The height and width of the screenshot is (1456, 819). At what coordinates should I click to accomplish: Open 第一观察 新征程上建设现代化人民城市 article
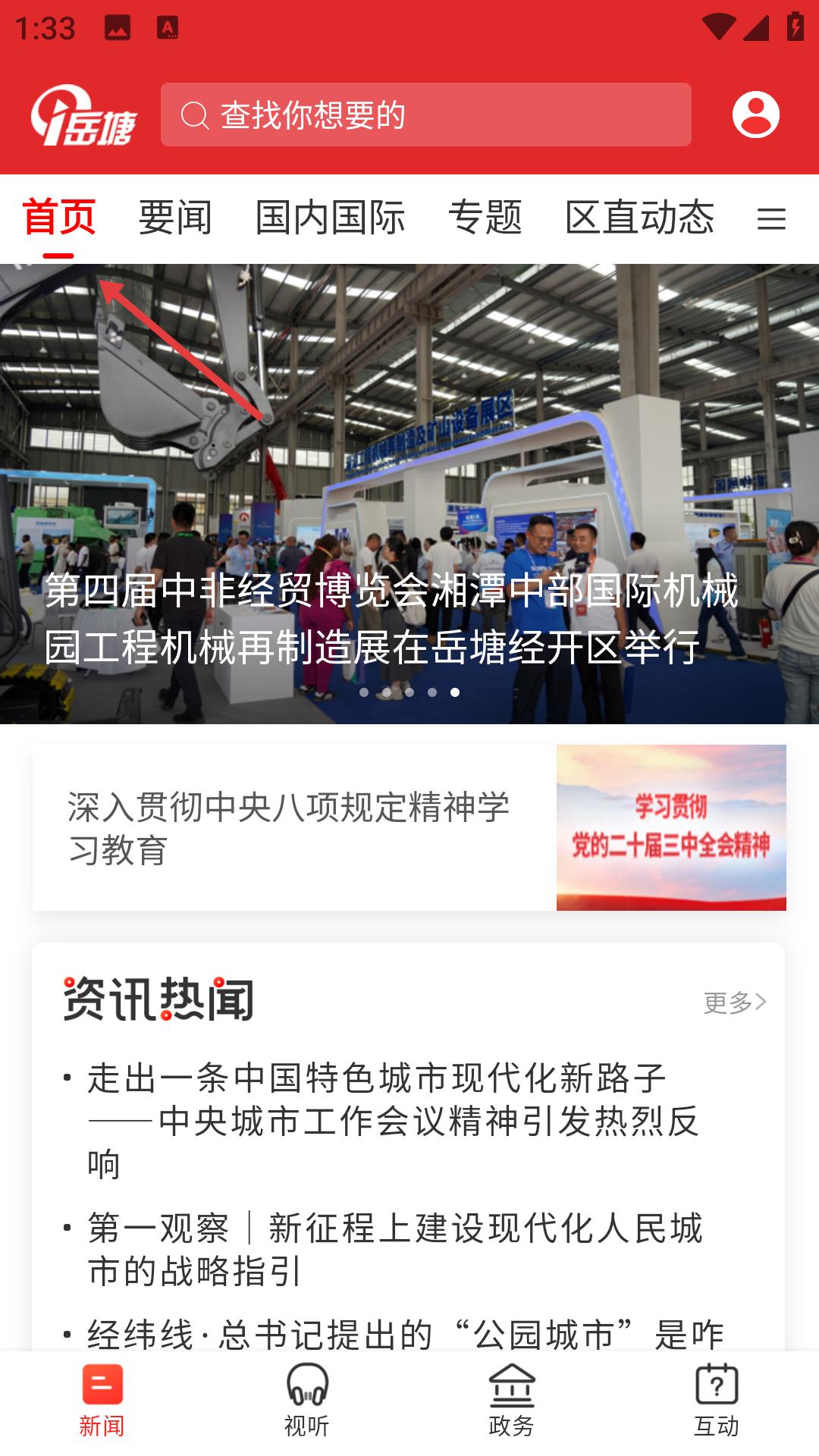point(394,1249)
